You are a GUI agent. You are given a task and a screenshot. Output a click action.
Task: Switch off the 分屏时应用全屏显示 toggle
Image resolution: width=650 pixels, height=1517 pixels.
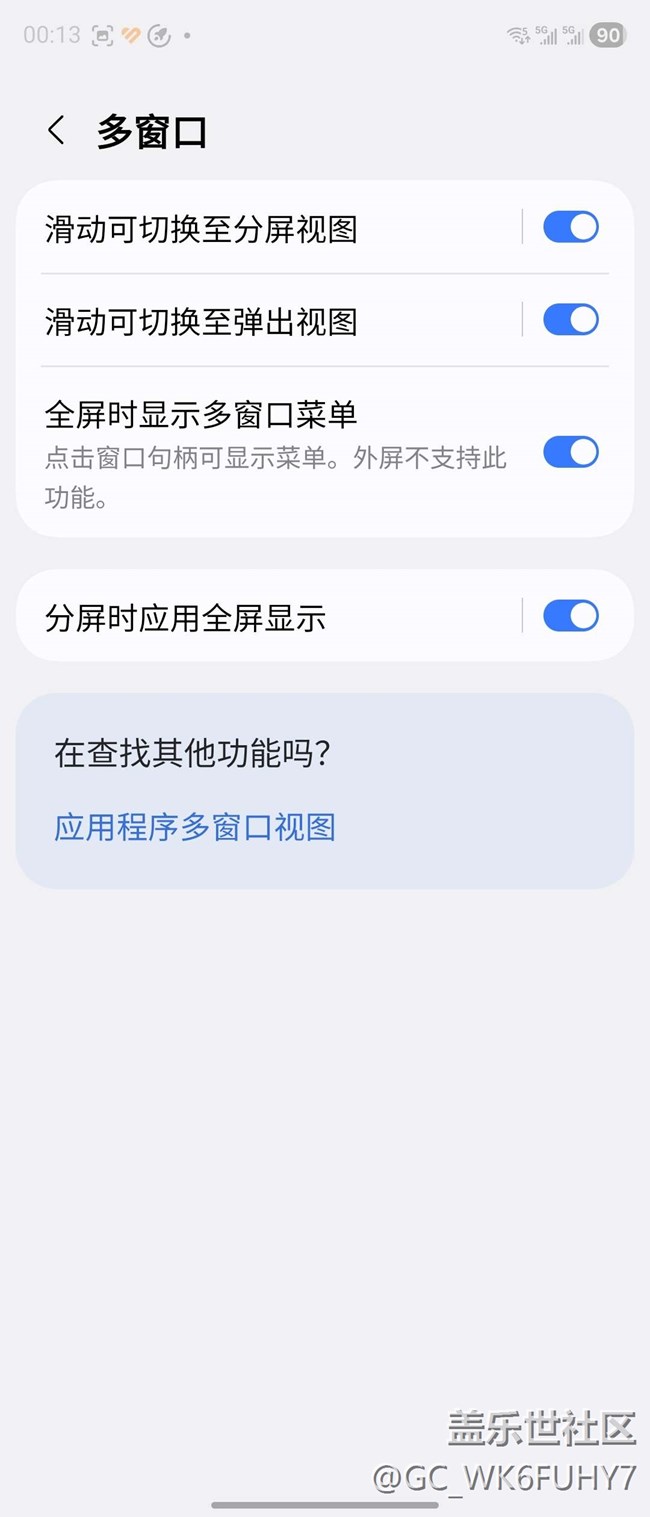[570, 615]
